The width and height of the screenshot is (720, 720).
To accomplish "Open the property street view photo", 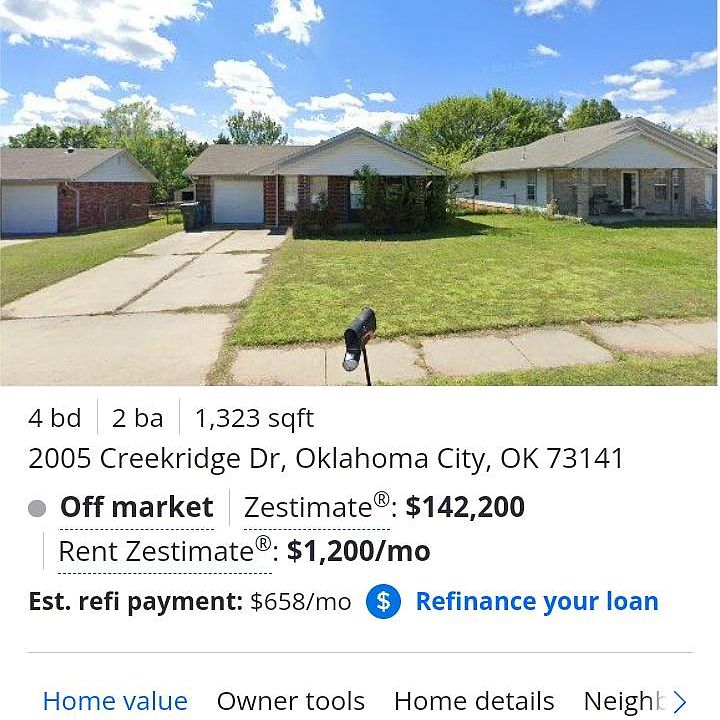I will coord(360,192).
